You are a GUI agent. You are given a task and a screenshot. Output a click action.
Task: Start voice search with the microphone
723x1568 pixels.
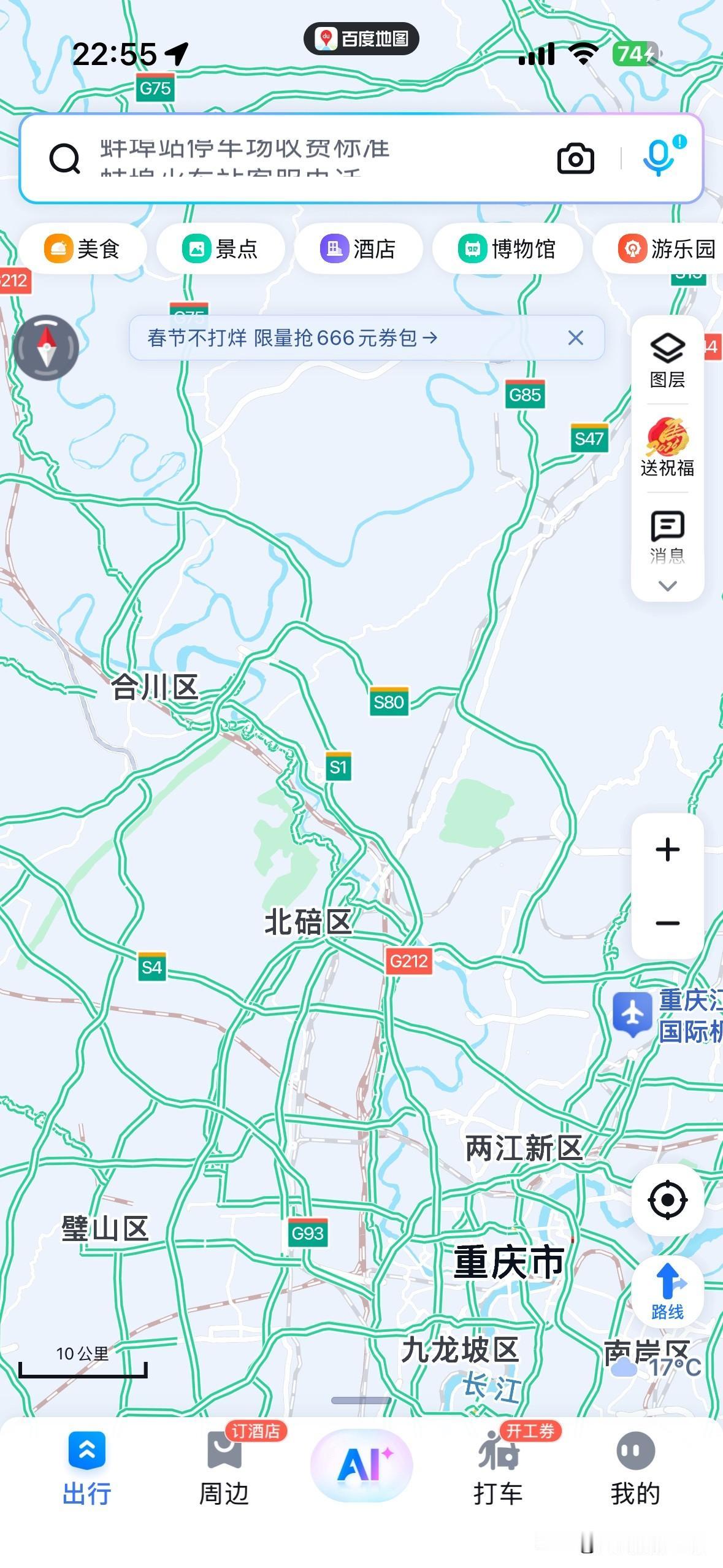[659, 158]
